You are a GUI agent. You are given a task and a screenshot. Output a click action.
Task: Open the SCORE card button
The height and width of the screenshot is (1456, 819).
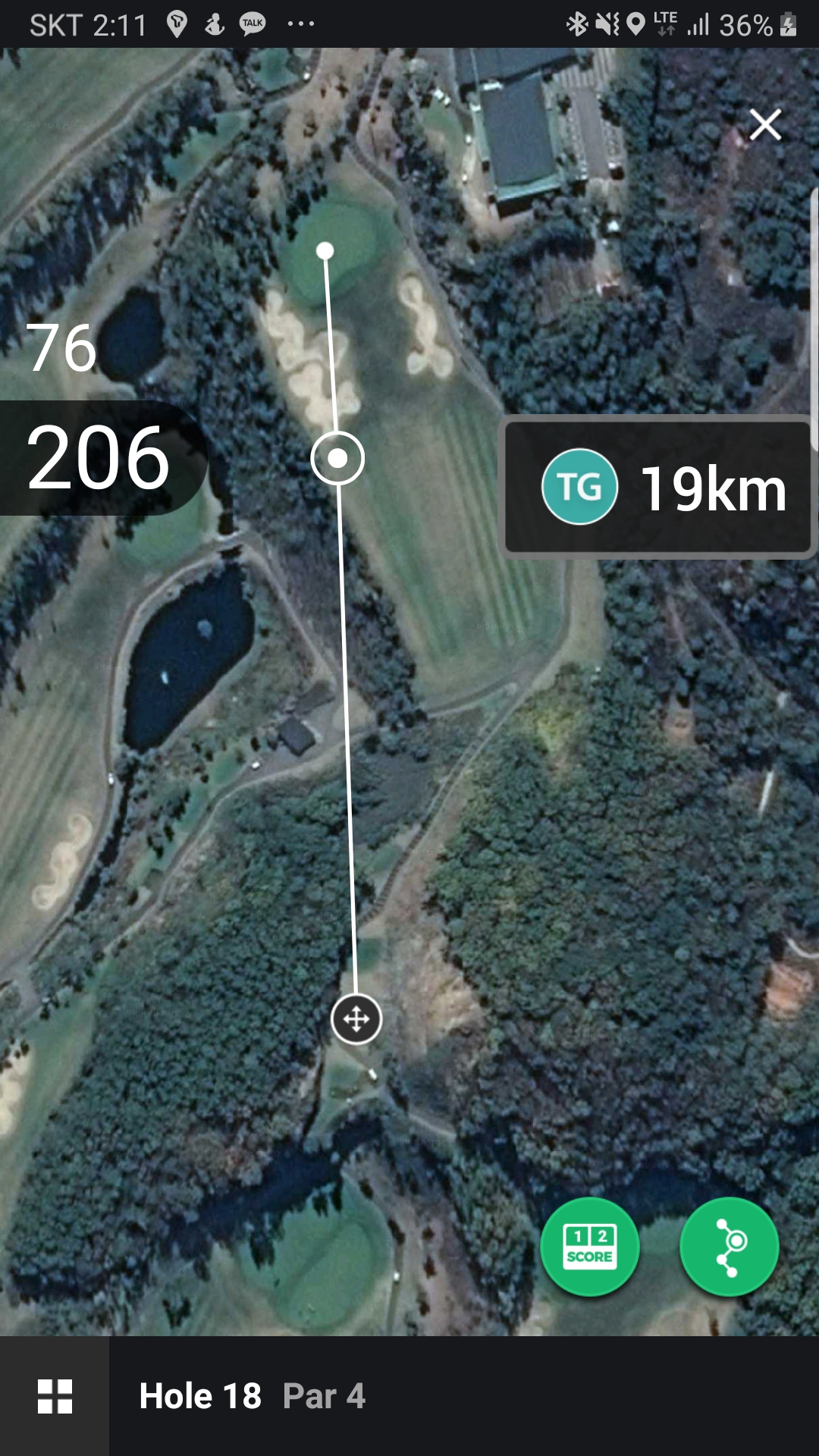(x=589, y=1246)
